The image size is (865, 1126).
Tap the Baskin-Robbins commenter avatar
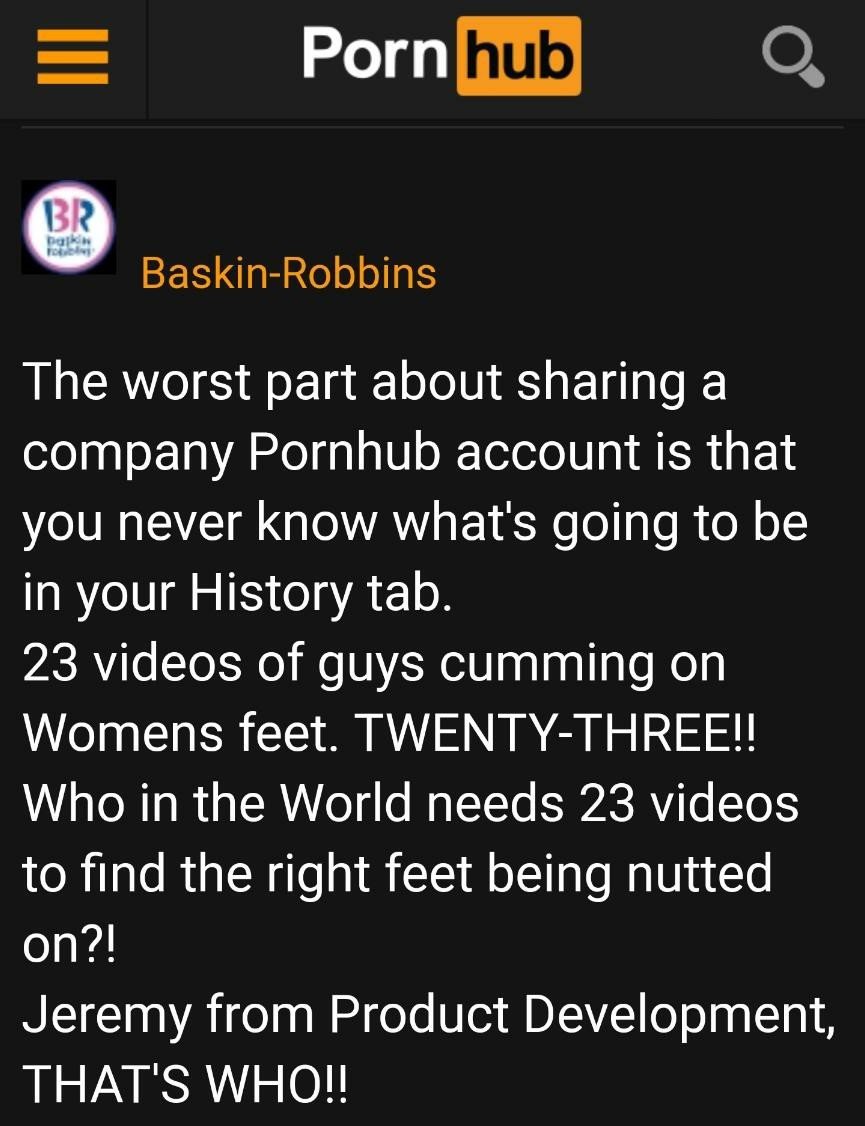coord(69,227)
